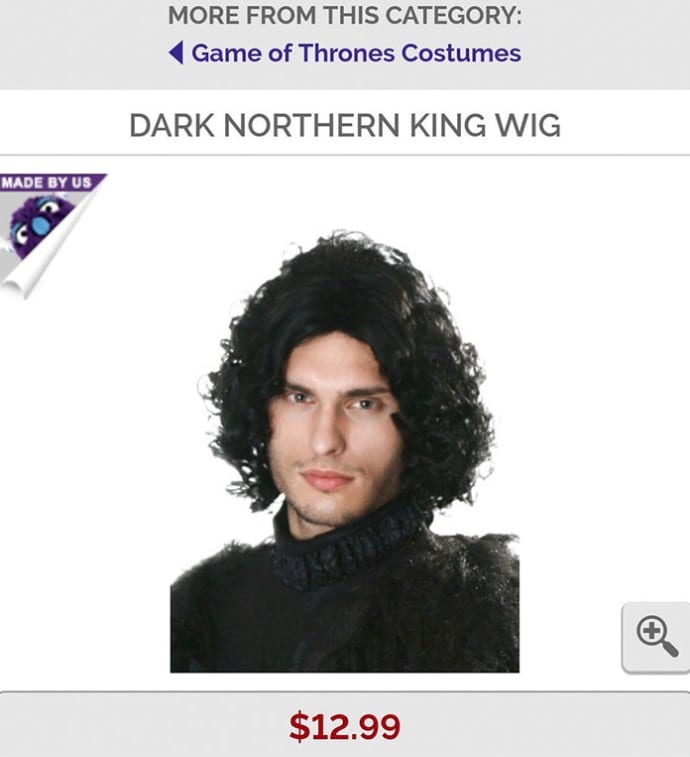The image size is (690, 757).
Task: Open the Dark Northern King Wig photo
Action: coord(345,450)
